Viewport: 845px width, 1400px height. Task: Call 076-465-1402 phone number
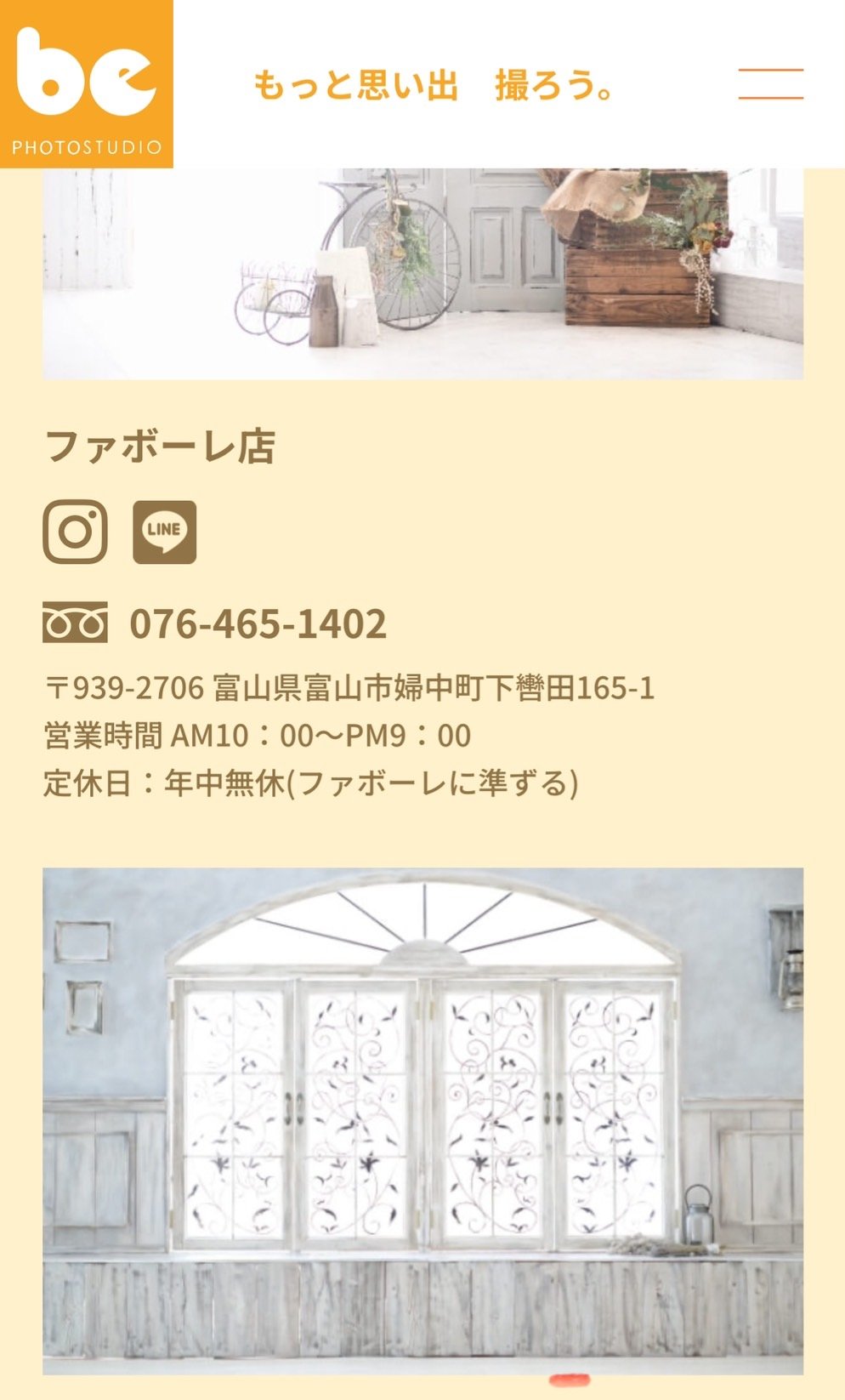pyautogui.click(x=257, y=623)
